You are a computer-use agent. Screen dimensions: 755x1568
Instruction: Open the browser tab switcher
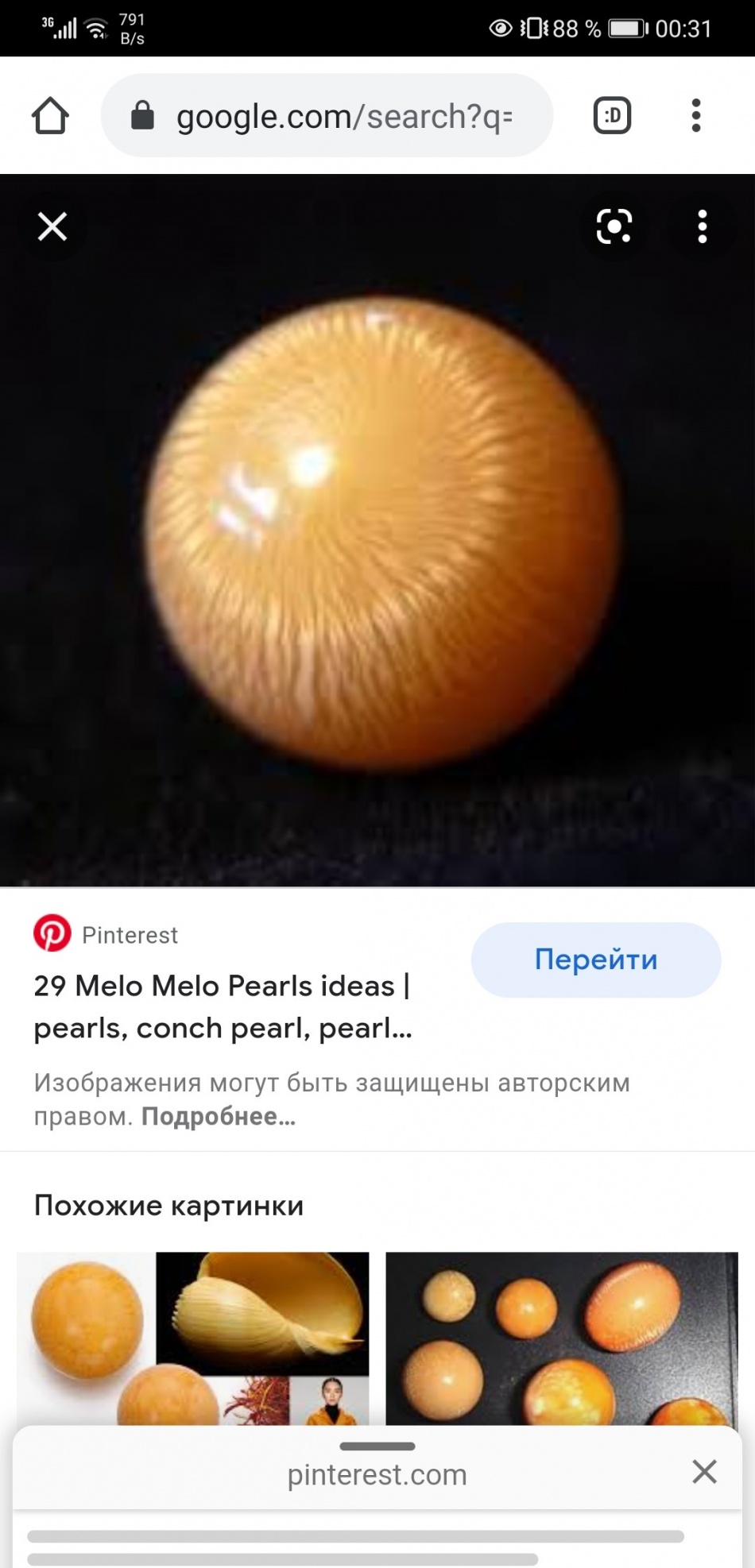click(x=613, y=116)
